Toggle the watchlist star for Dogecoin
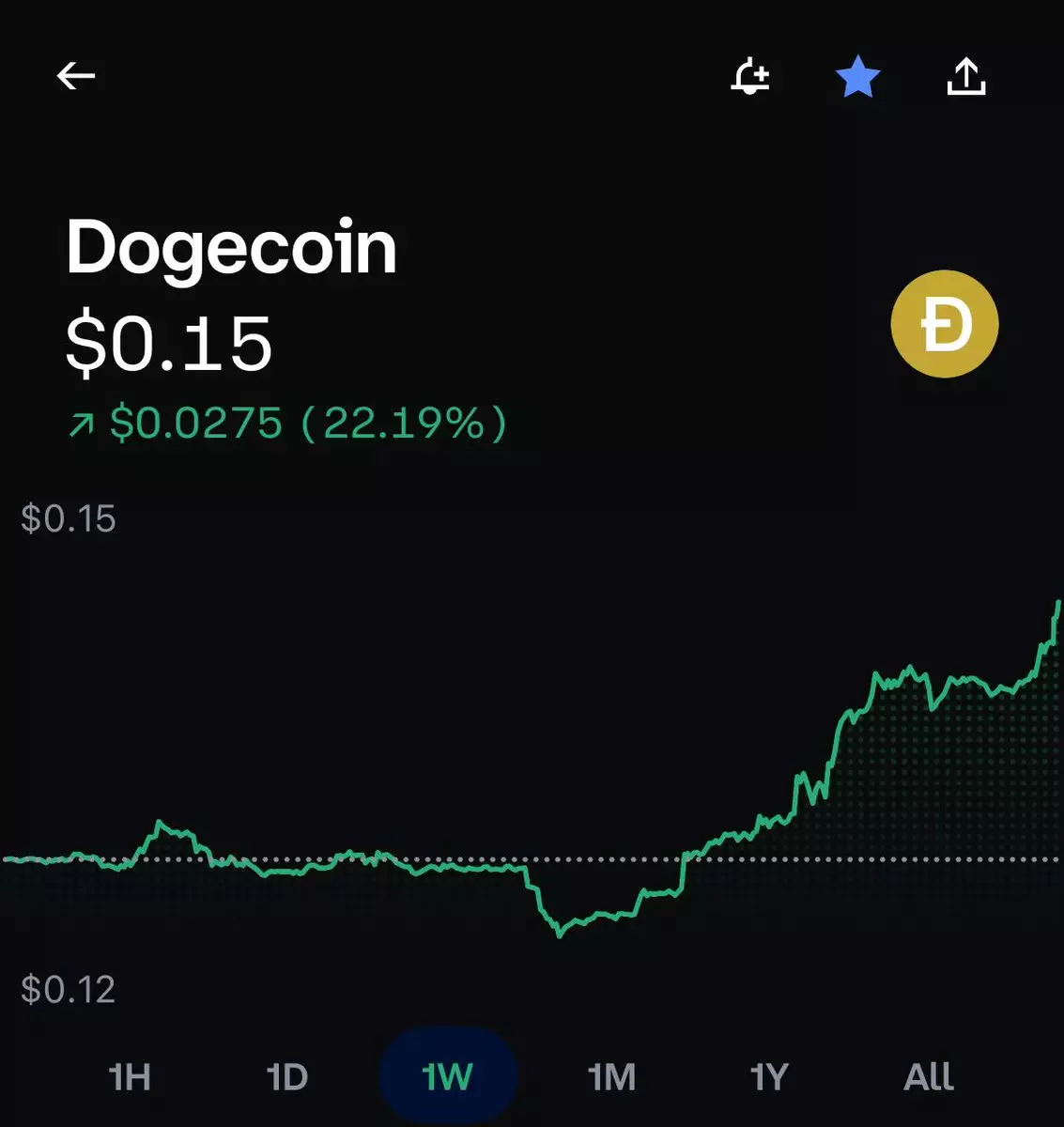 (857, 76)
